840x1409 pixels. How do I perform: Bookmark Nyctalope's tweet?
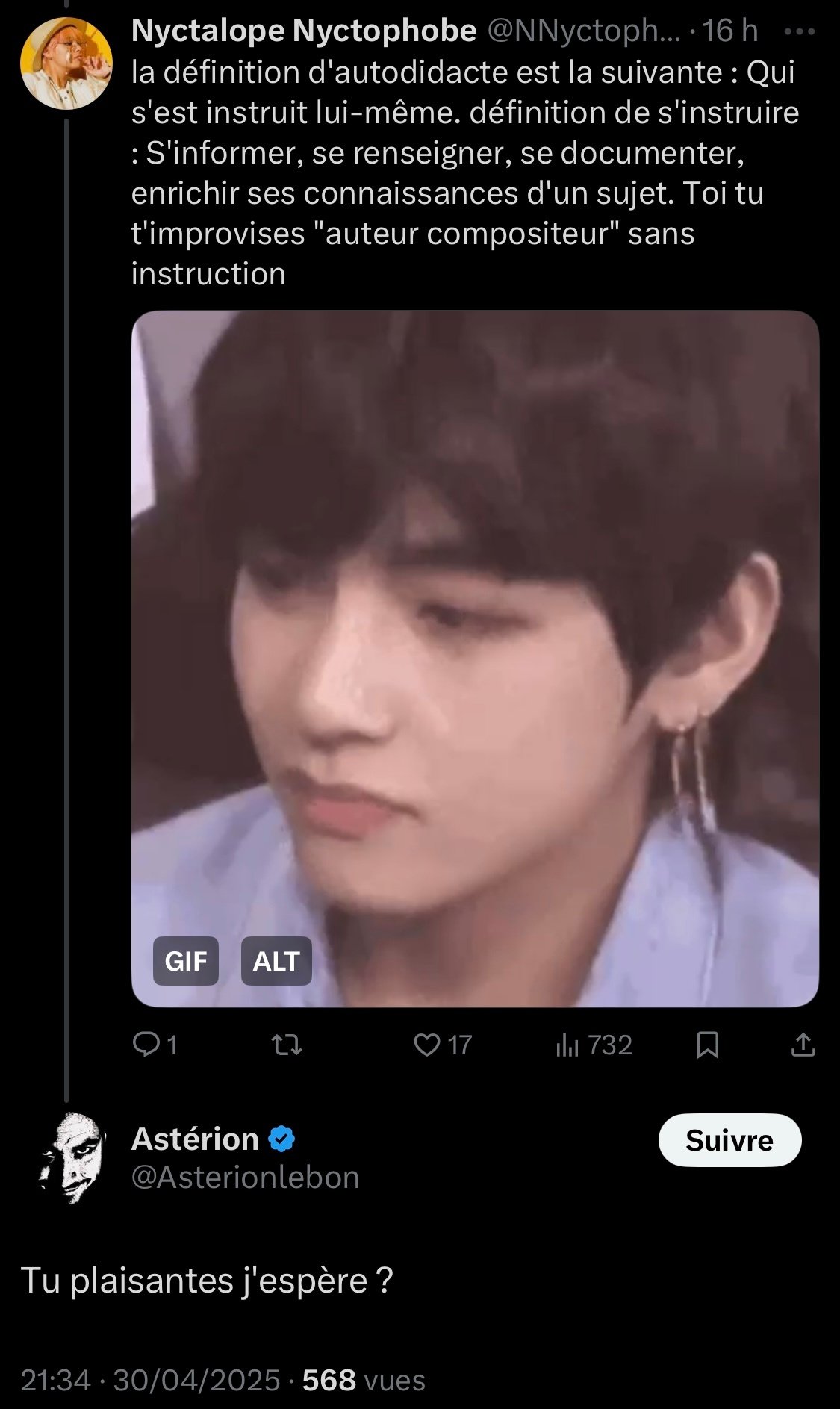coord(707,1045)
